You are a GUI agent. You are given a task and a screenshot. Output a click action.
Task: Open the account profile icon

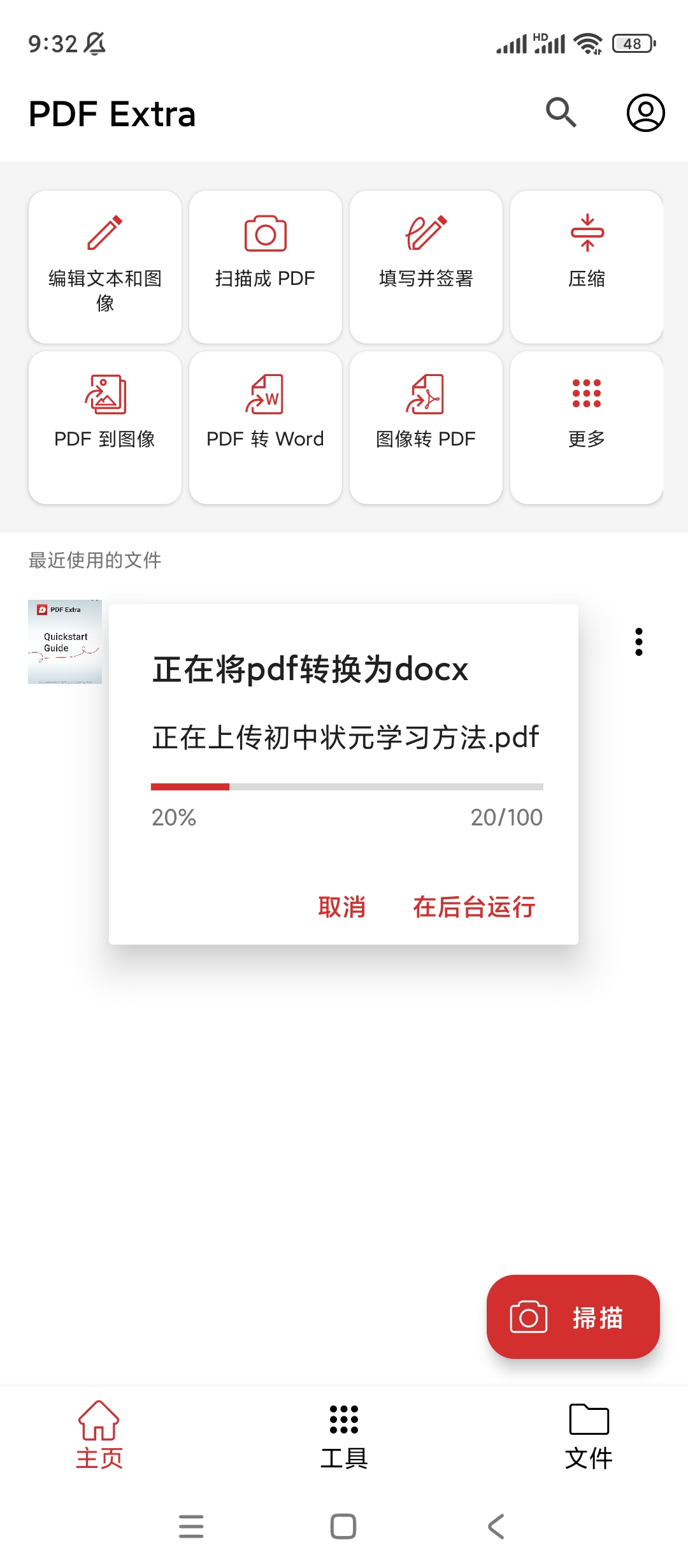pos(645,113)
